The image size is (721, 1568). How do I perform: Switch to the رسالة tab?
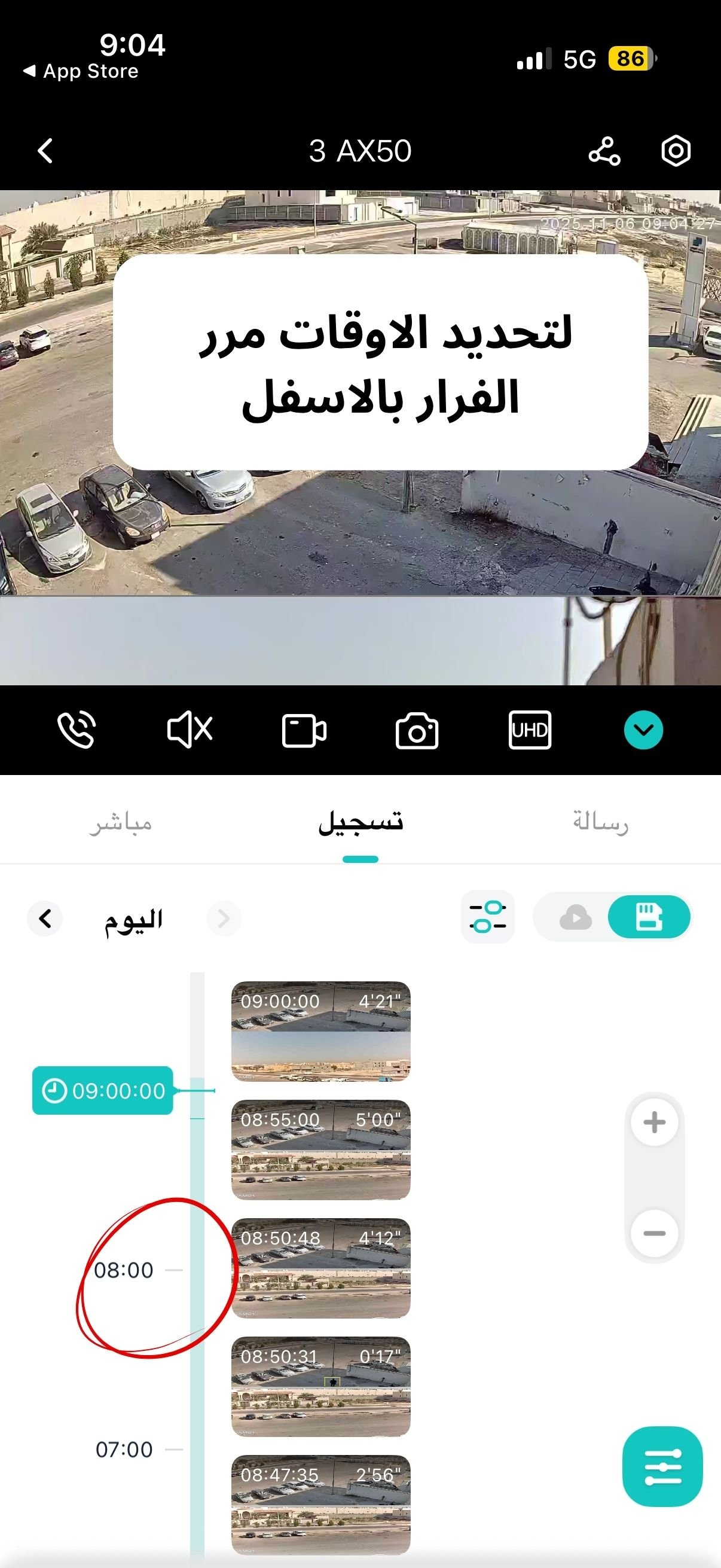[x=600, y=823]
